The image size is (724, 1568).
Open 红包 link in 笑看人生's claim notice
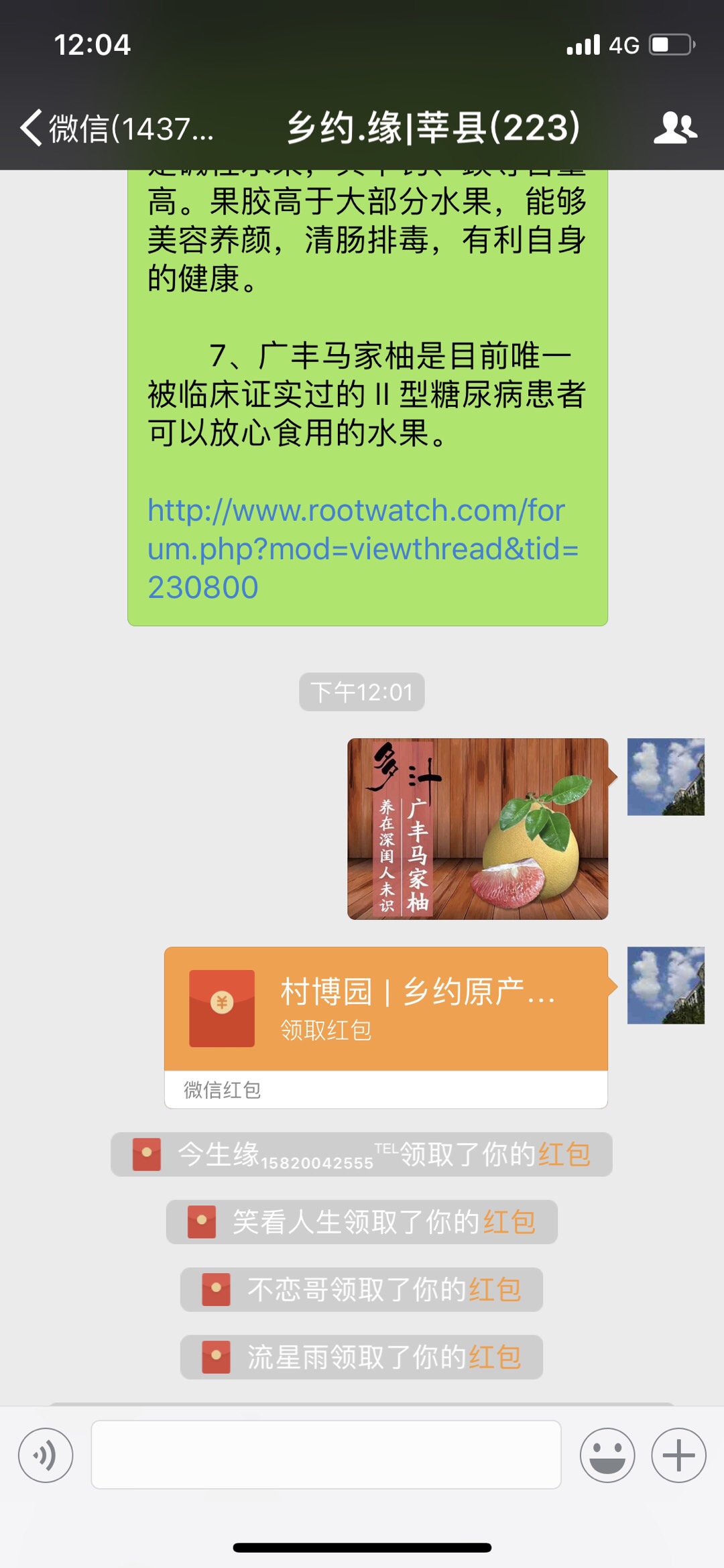coord(509,1222)
